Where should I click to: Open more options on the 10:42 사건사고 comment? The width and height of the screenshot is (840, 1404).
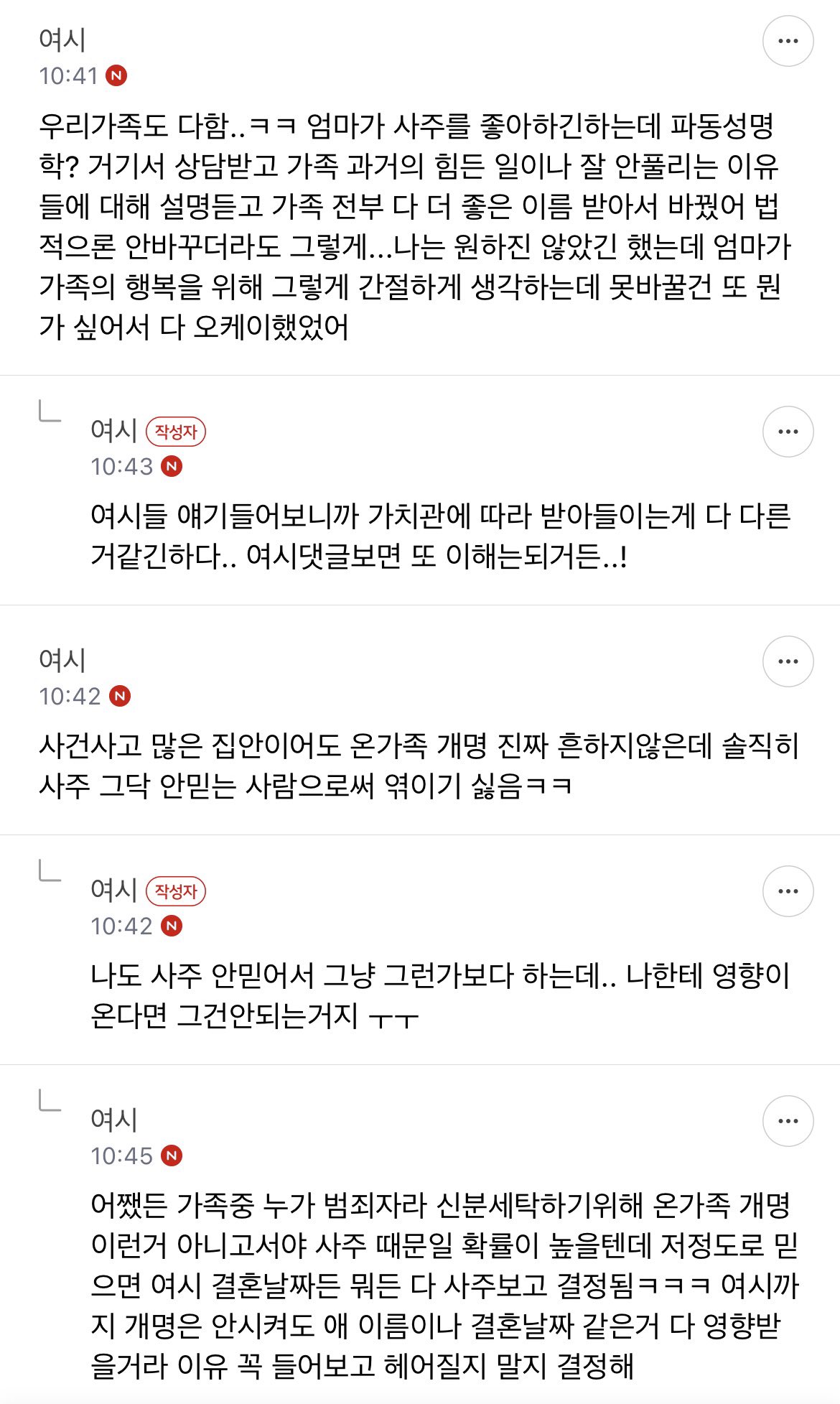[x=788, y=661]
